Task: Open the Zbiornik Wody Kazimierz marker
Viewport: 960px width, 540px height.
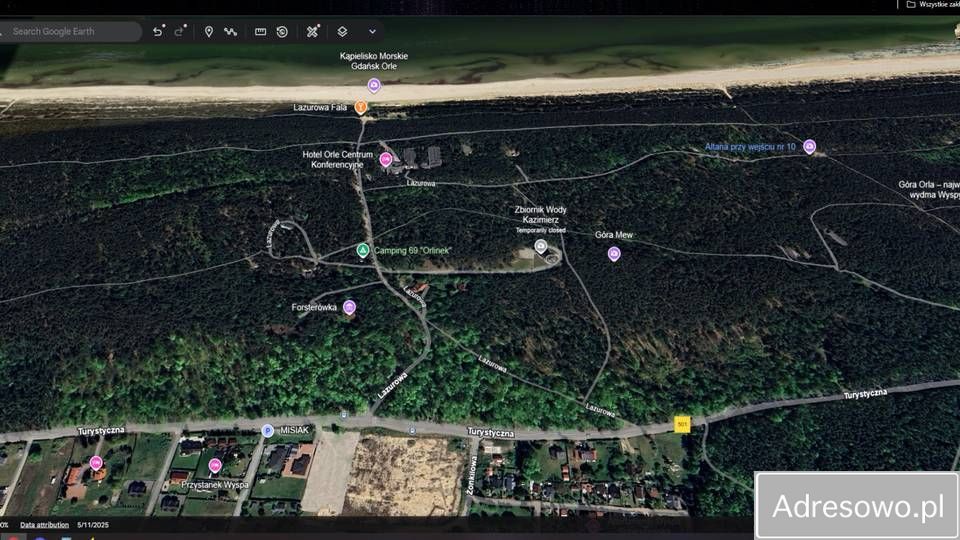Action: [541, 246]
